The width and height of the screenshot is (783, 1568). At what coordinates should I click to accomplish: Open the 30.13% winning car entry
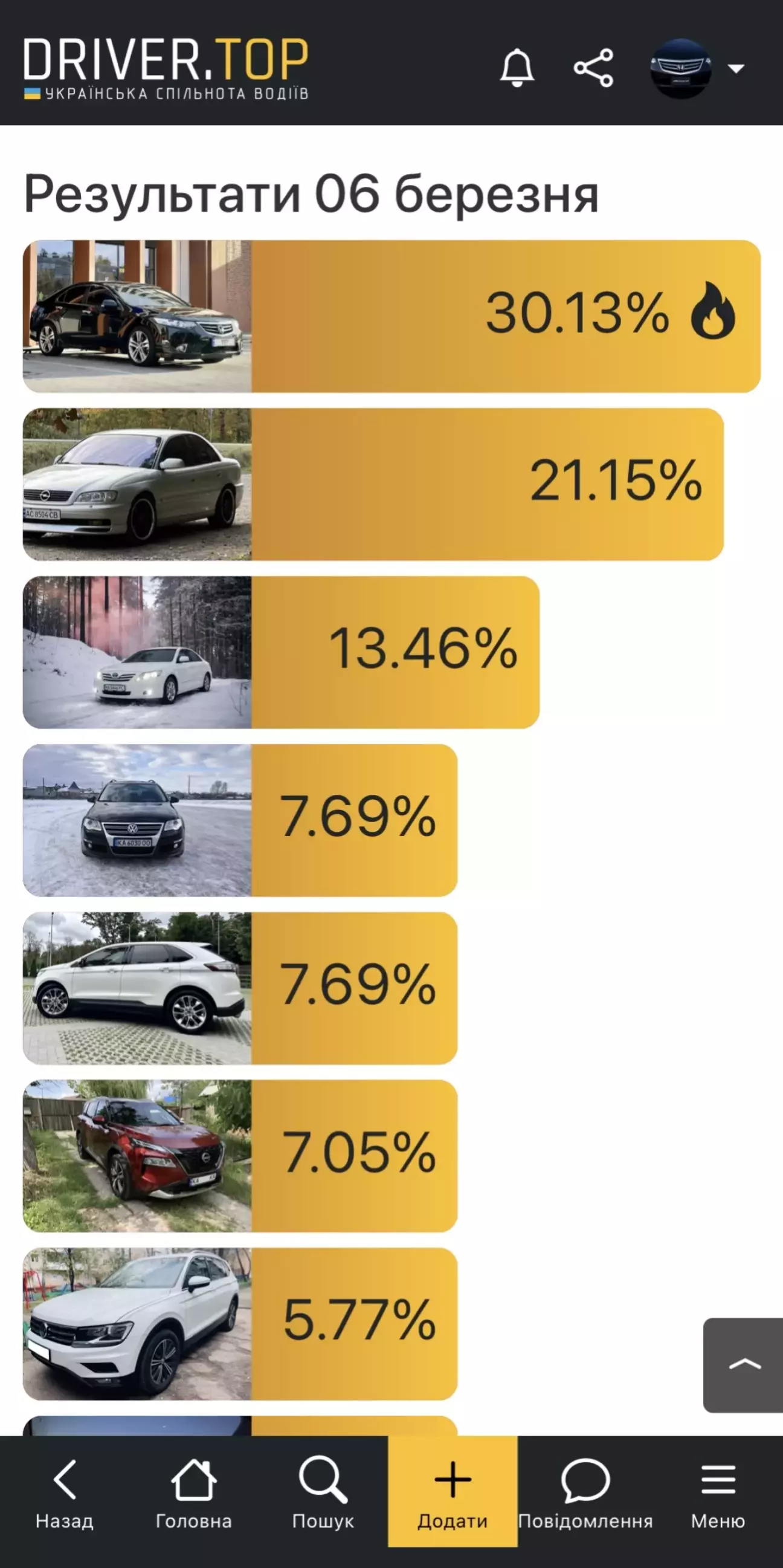click(391, 316)
